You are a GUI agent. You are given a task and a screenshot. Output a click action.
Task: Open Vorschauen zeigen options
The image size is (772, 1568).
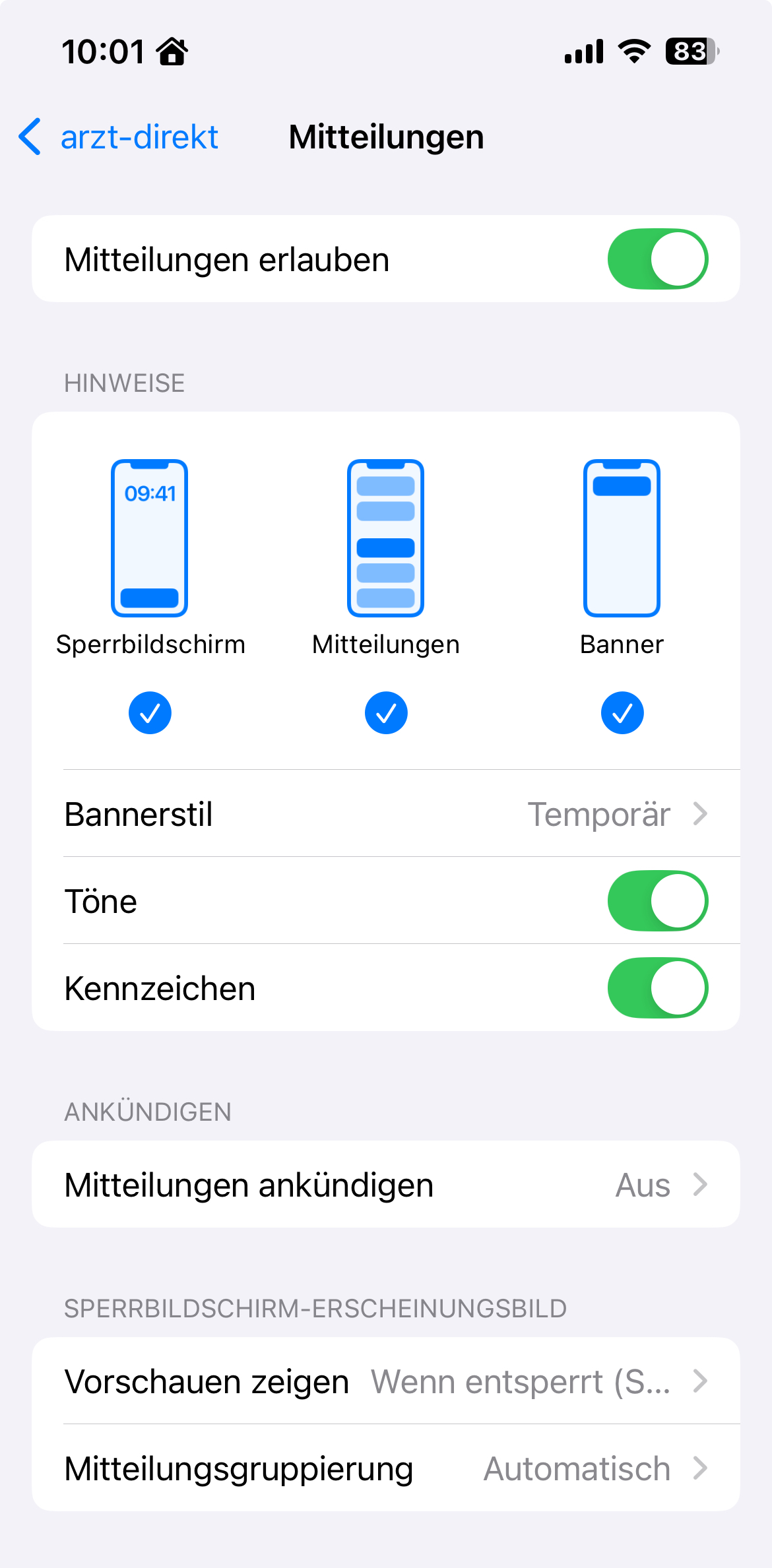click(x=386, y=1381)
